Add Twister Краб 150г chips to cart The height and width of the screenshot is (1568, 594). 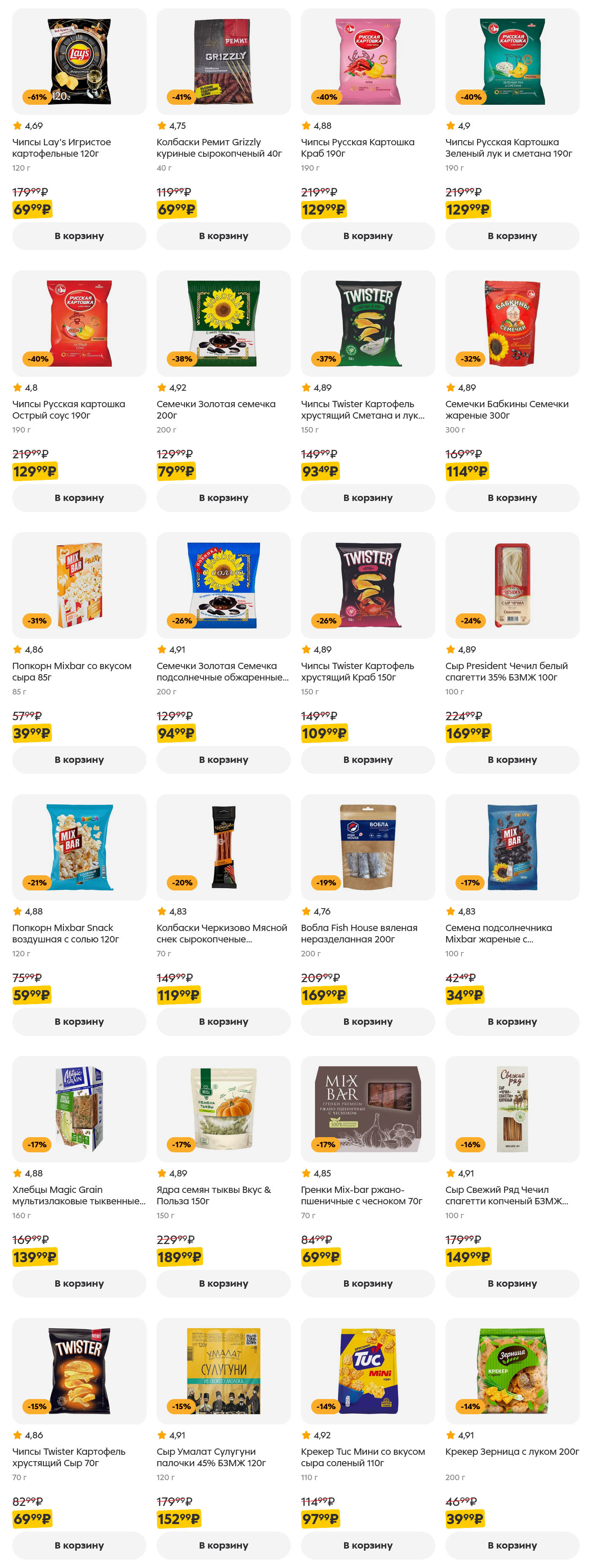[x=368, y=759]
